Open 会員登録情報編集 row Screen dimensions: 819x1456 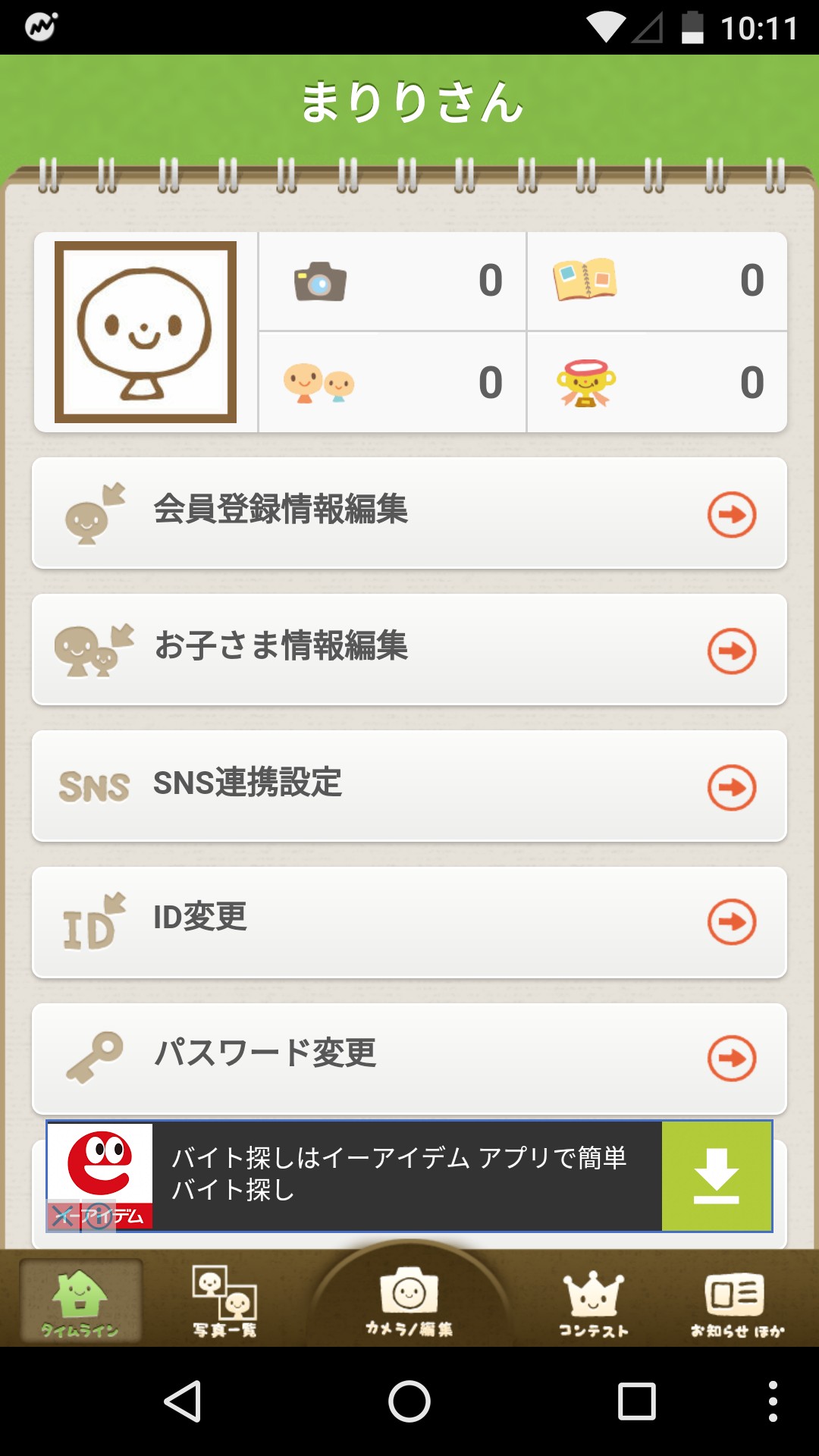[409, 513]
